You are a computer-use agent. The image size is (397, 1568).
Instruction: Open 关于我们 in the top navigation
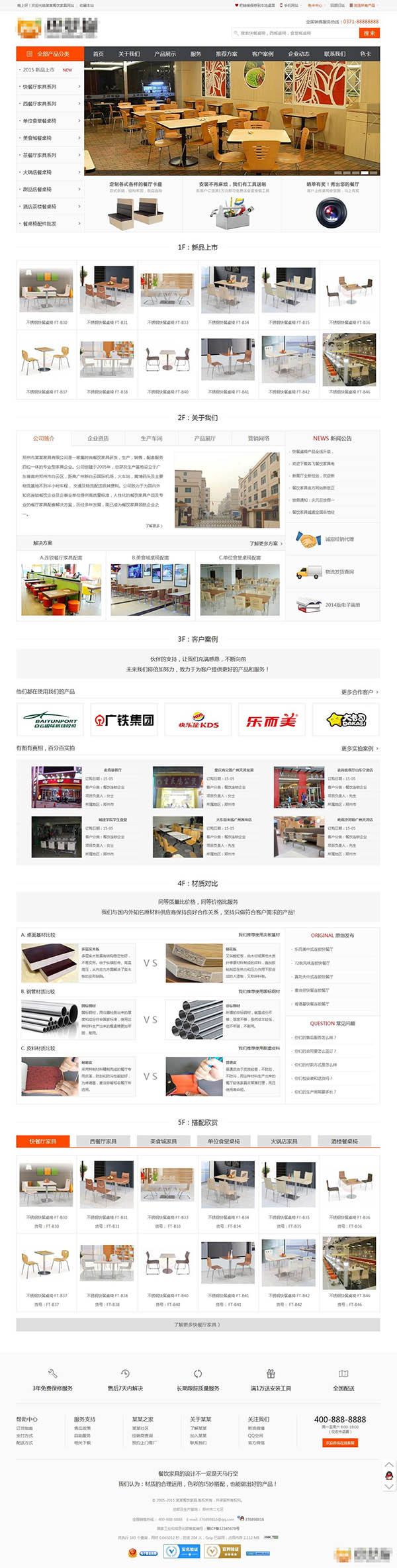pyautogui.click(x=129, y=54)
